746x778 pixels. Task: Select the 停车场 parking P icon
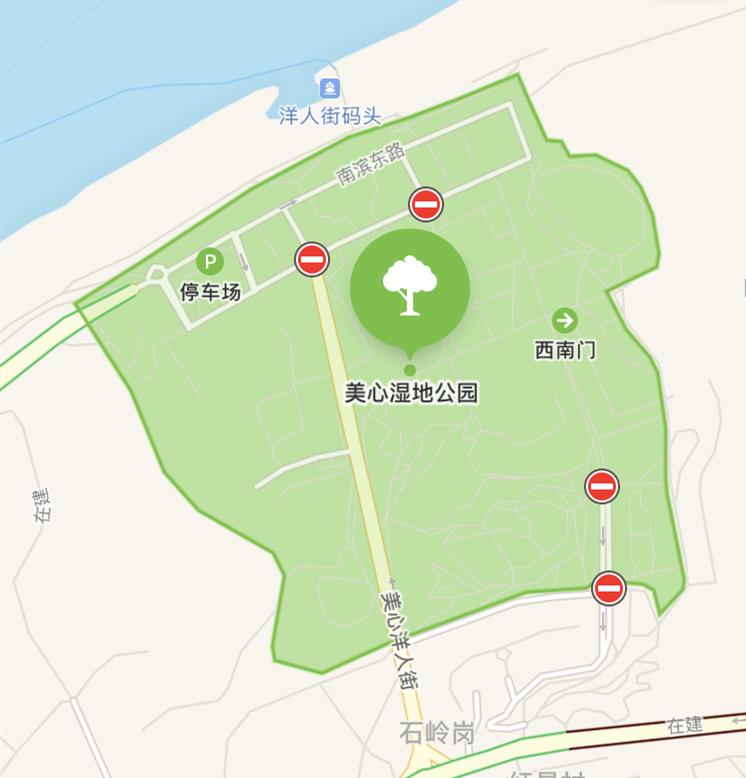pyautogui.click(x=210, y=262)
